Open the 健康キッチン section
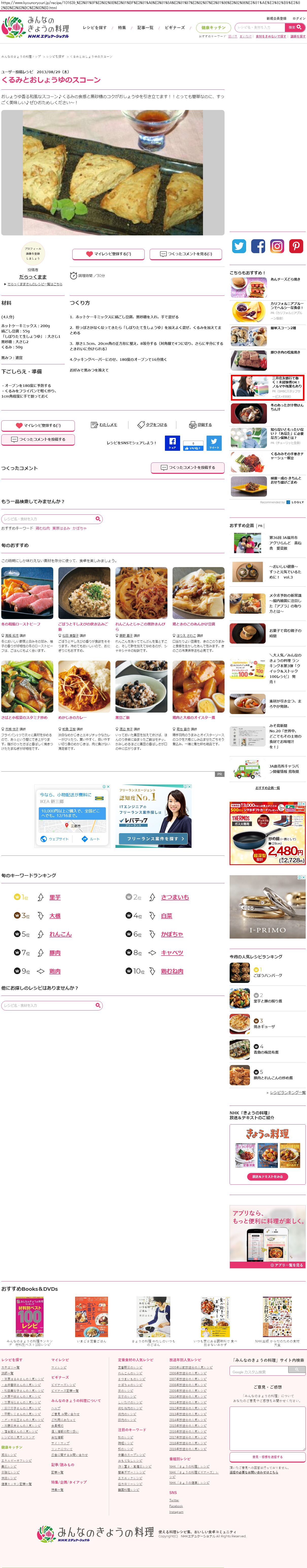The height and width of the screenshot is (1568, 307). tap(213, 27)
